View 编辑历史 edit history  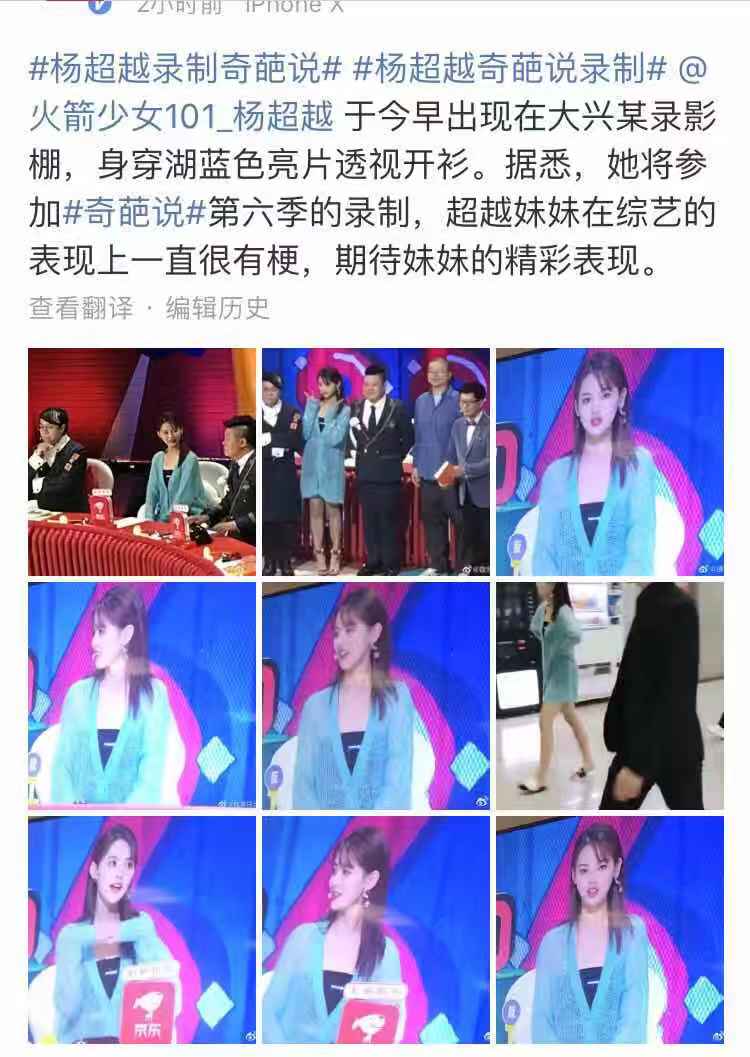click(x=217, y=308)
